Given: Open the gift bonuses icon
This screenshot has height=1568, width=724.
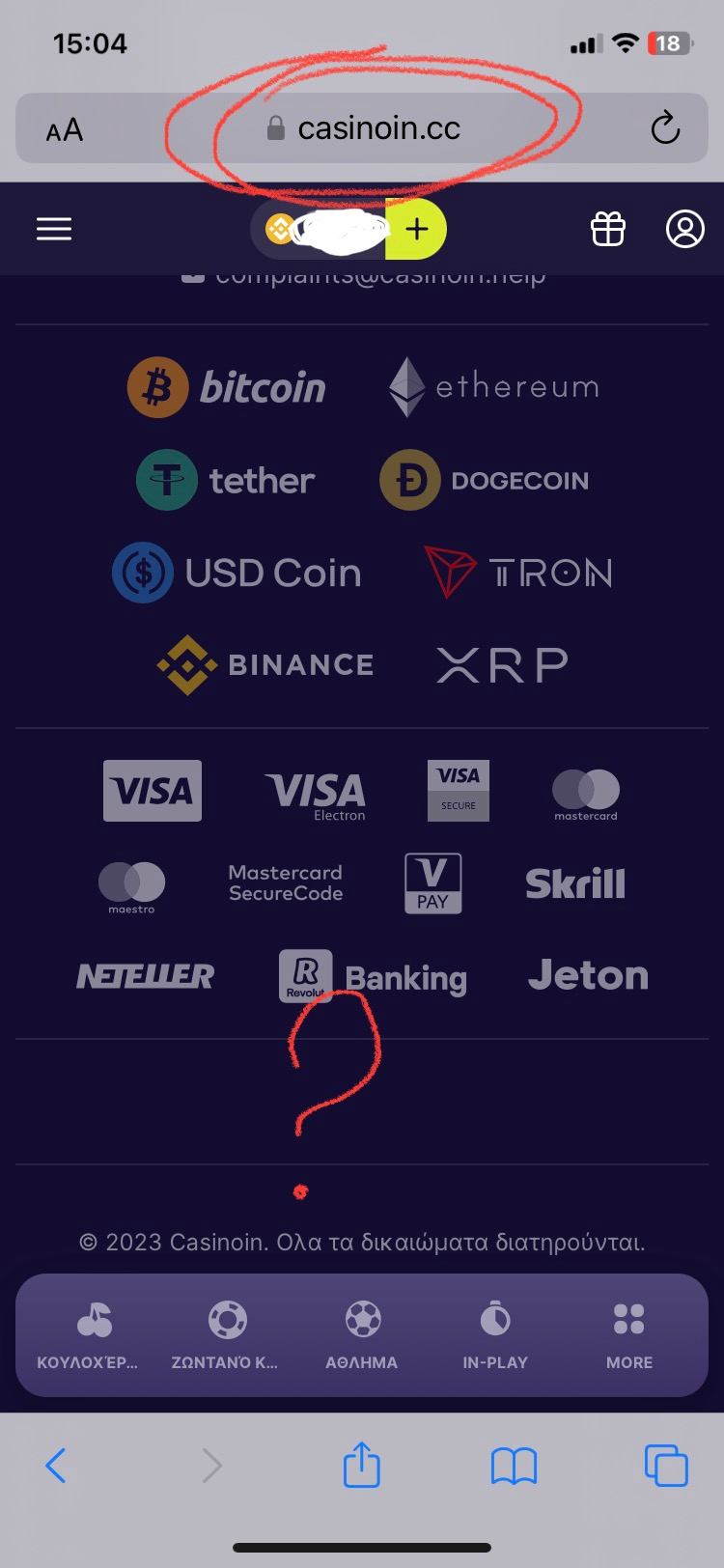Looking at the screenshot, I should click(607, 229).
